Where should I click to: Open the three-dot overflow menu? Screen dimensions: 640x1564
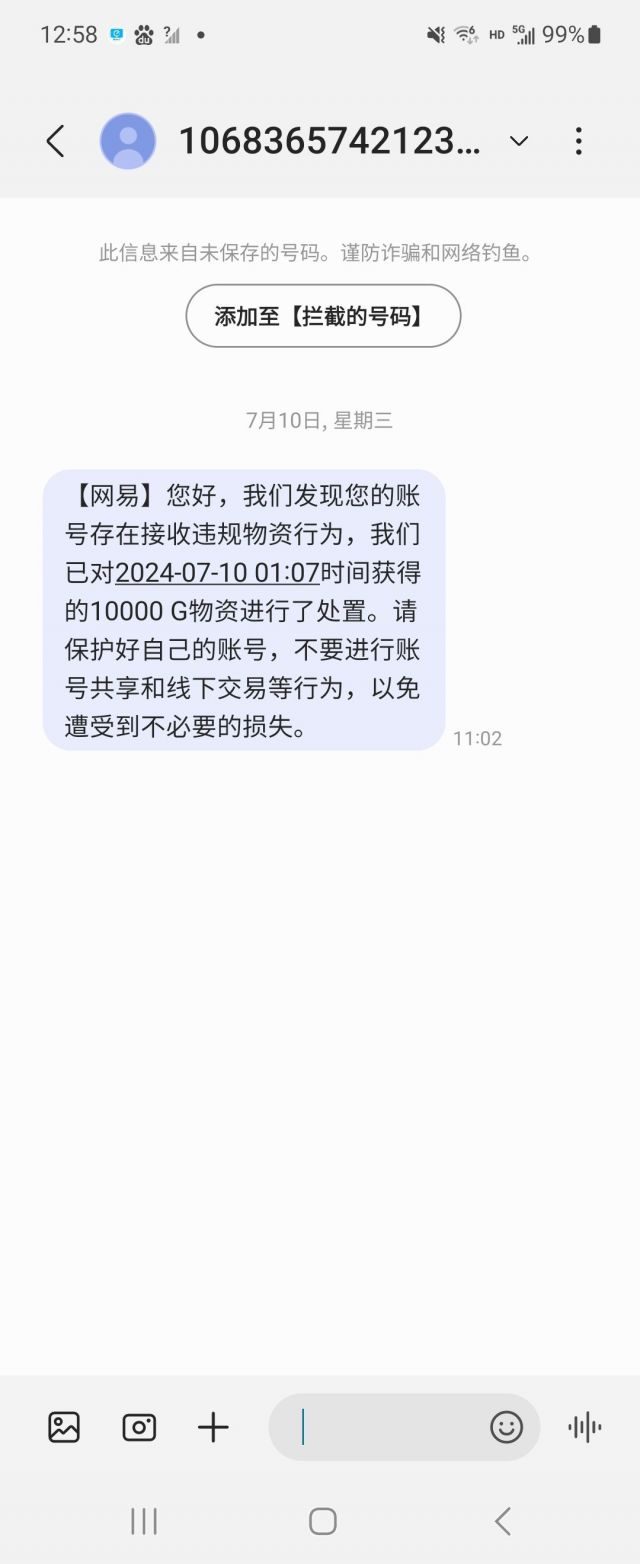tap(578, 141)
